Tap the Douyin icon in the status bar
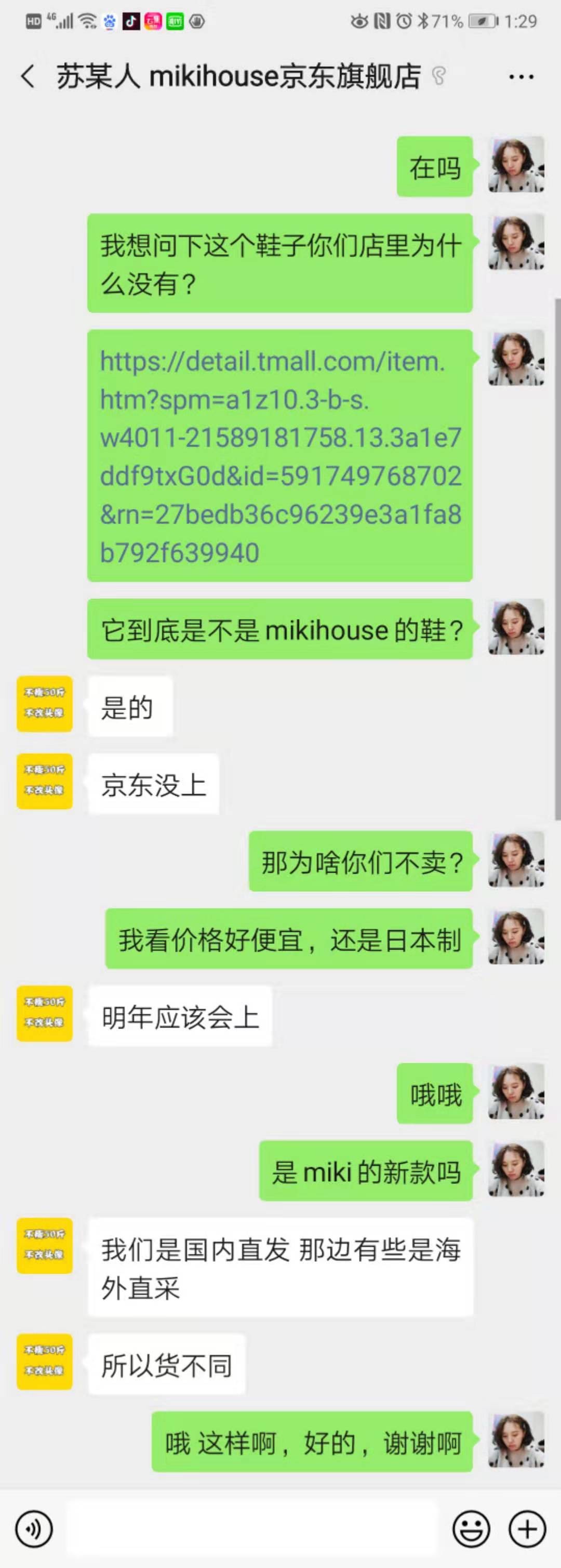 click(130, 20)
